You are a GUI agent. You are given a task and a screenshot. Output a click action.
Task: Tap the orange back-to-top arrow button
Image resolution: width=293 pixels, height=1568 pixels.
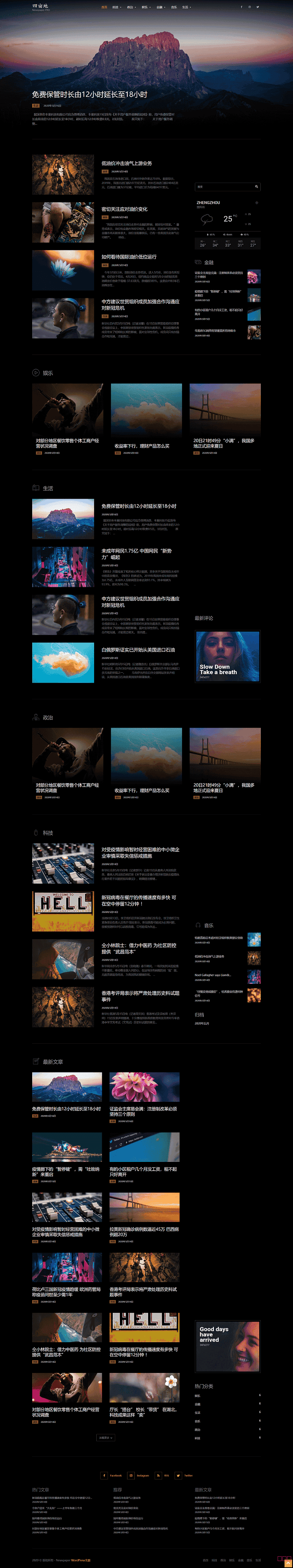coord(288,1563)
